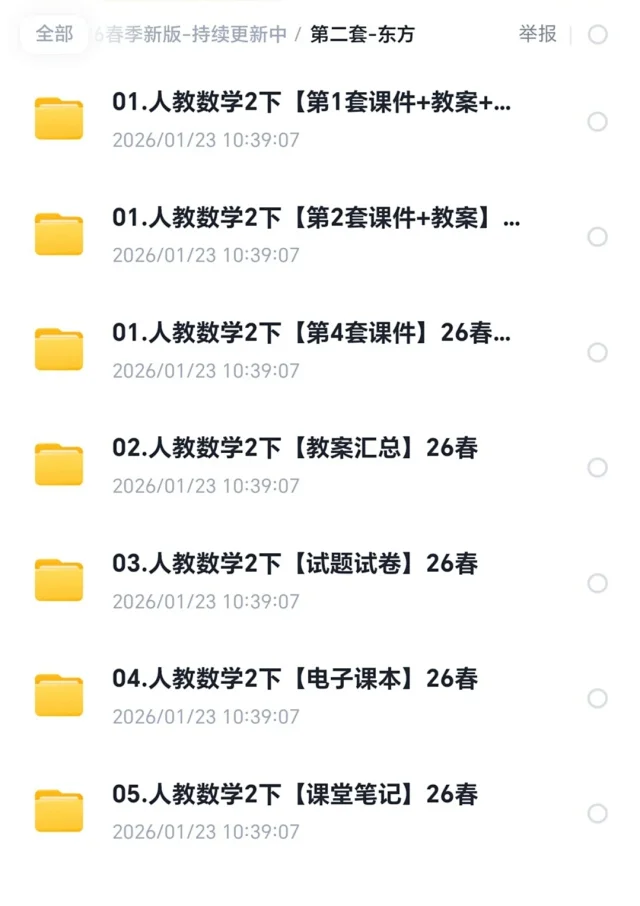Open the 第1套课件+教案 folder
The image size is (640, 906).
[x=311, y=102]
